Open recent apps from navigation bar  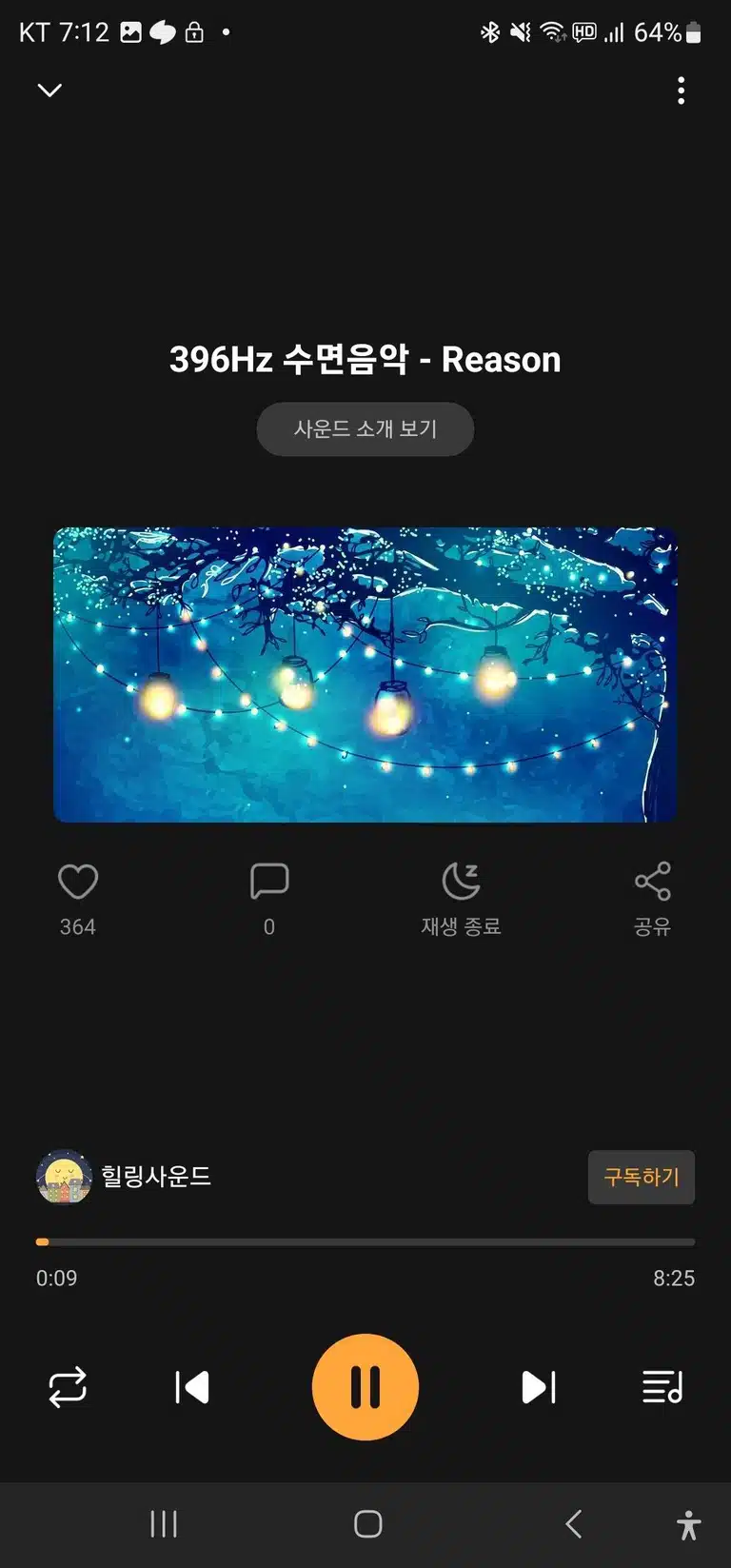pyautogui.click(x=164, y=1524)
